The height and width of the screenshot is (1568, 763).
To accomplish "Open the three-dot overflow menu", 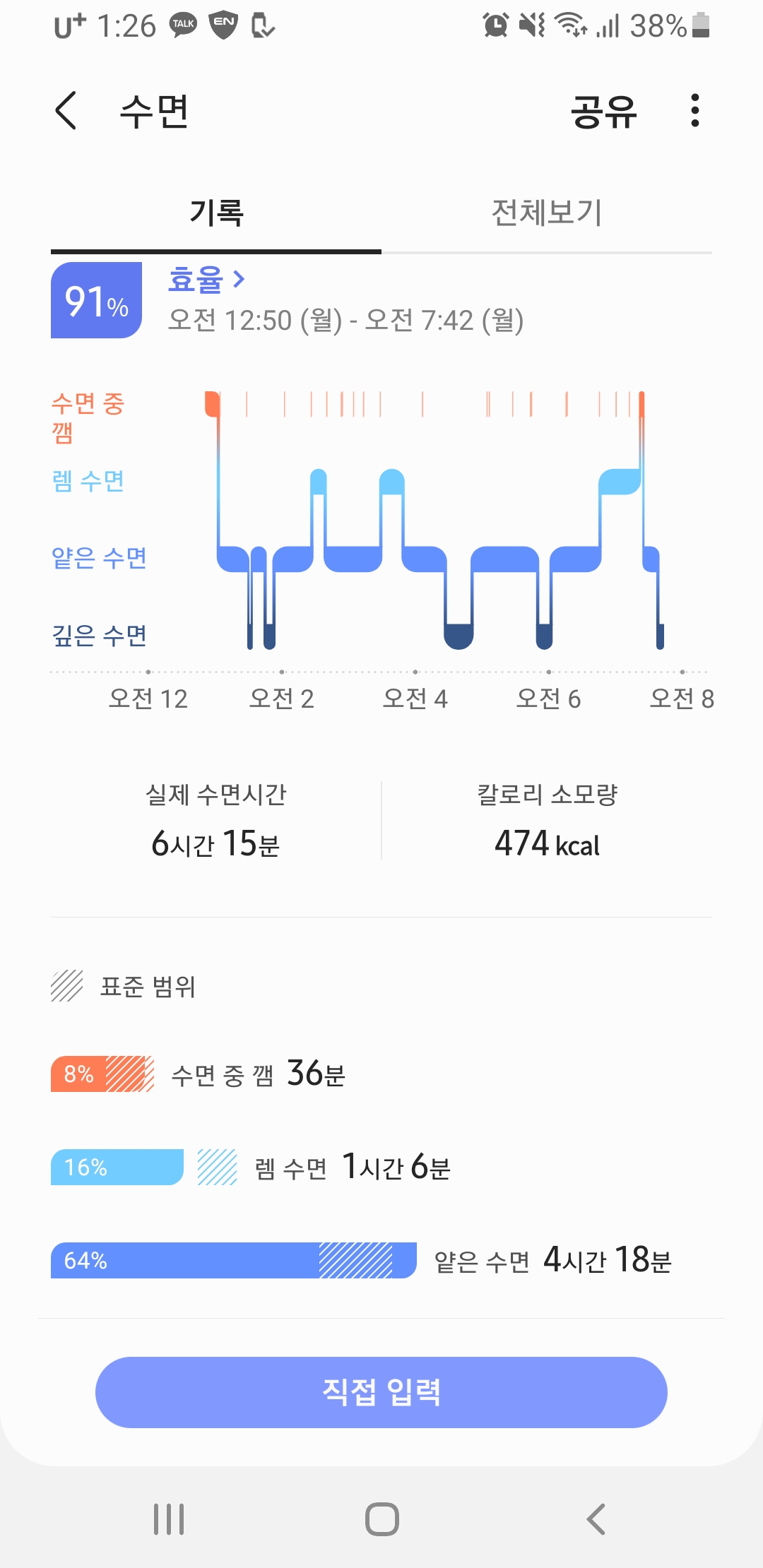I will click(695, 111).
